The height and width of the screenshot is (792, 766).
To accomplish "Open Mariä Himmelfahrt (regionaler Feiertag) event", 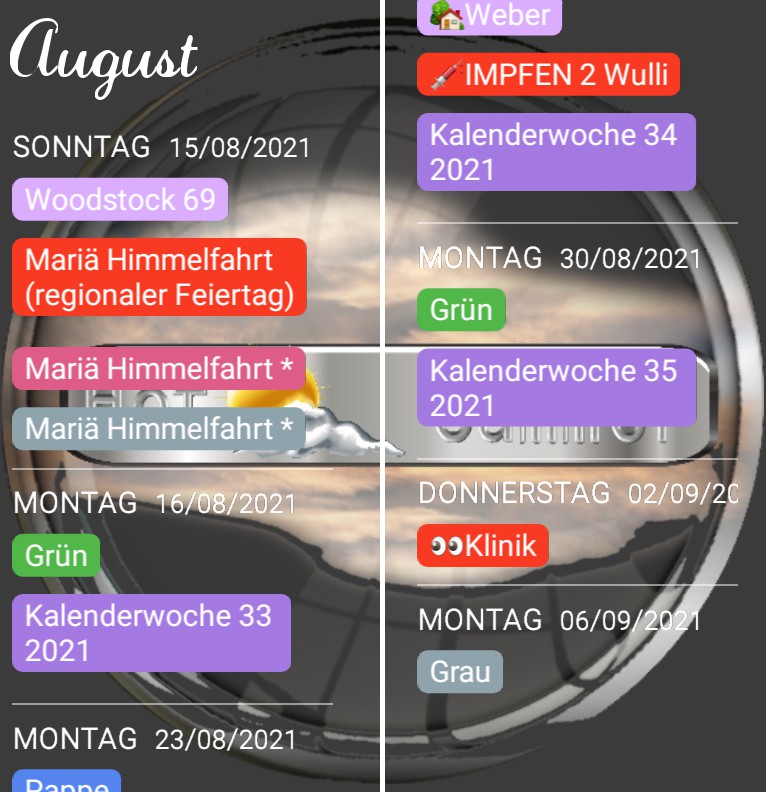I will (159, 277).
